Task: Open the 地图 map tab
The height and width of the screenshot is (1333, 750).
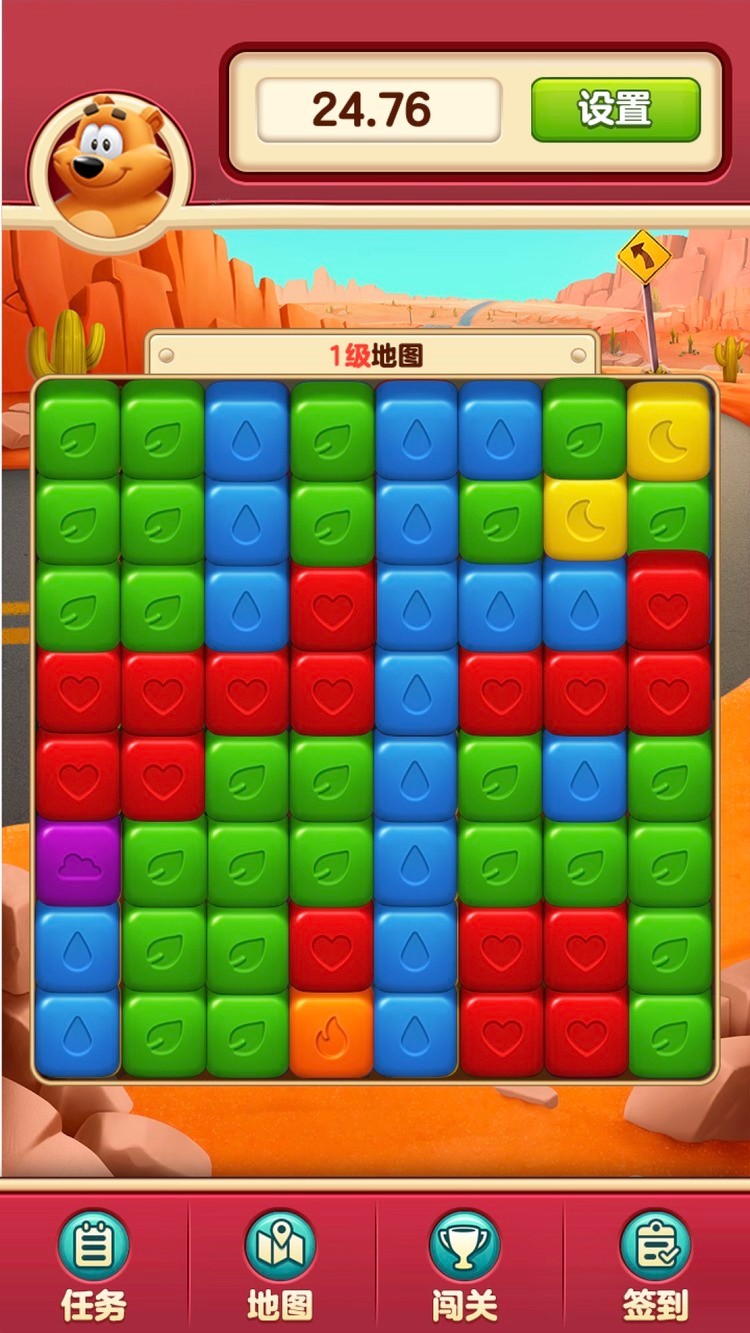Action: click(280, 1263)
